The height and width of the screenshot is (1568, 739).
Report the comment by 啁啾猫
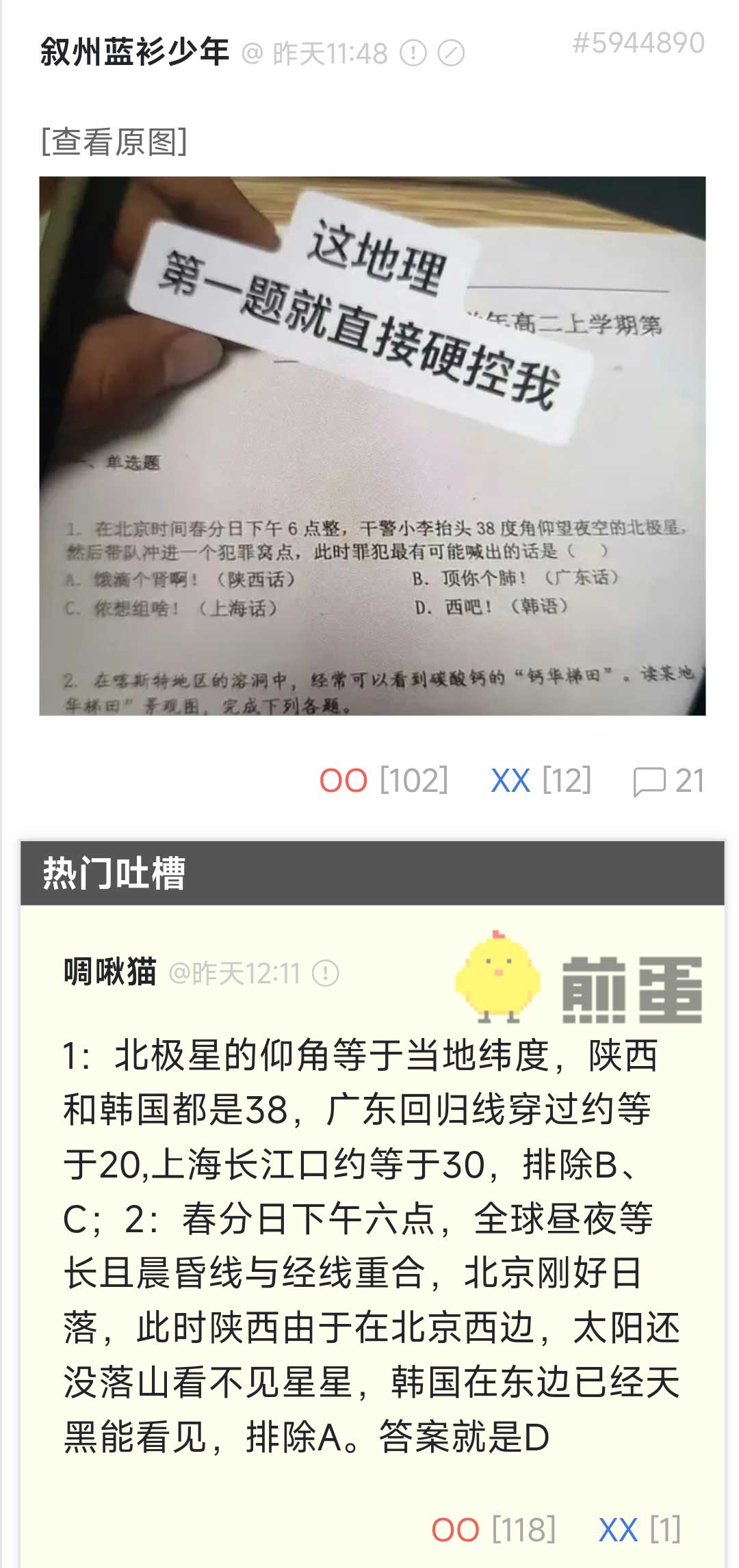coord(326,973)
